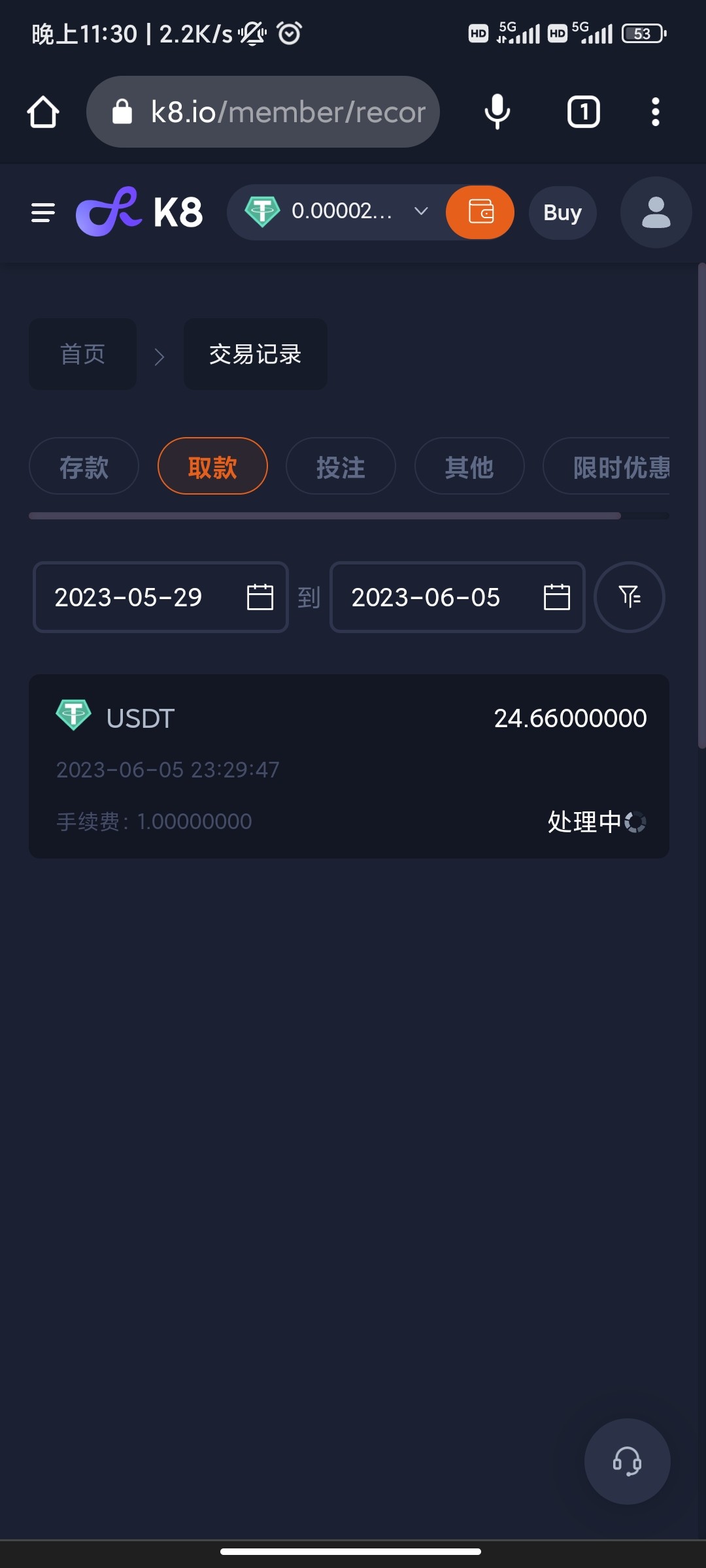Open the user profile icon
This screenshot has width=706, height=1568.
point(656,213)
